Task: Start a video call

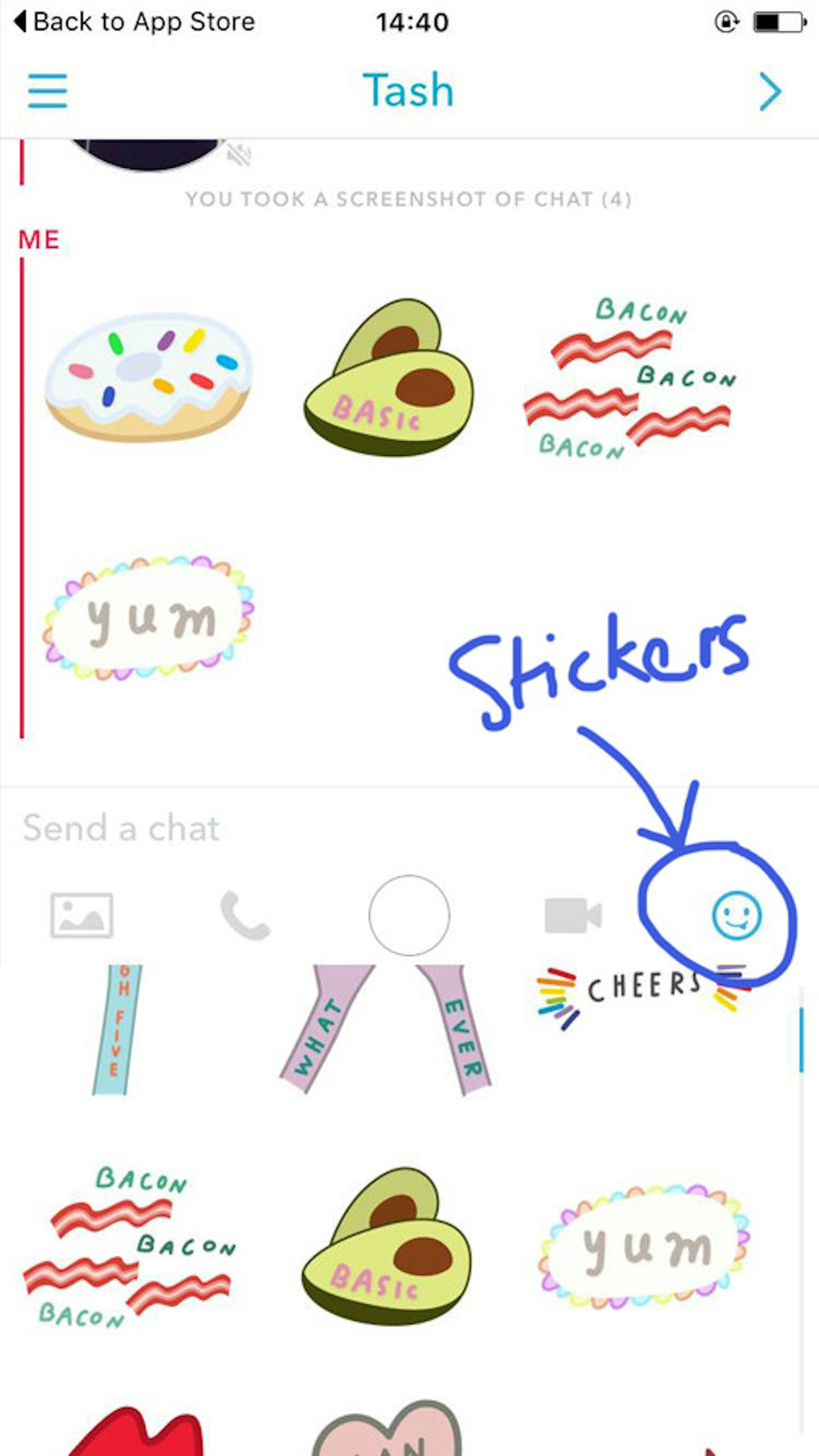Action: point(572,915)
